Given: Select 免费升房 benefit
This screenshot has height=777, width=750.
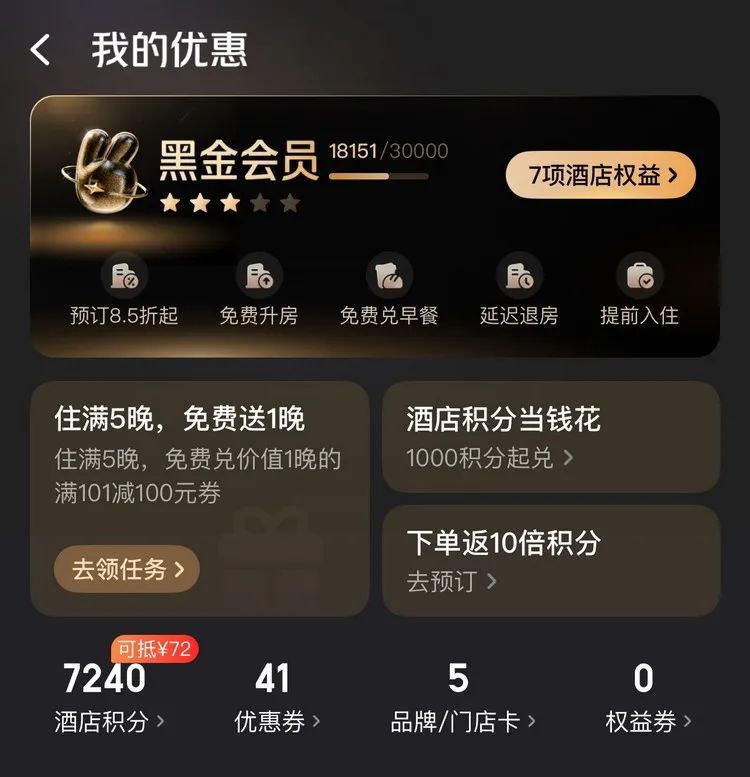Looking at the screenshot, I should click(x=258, y=292).
